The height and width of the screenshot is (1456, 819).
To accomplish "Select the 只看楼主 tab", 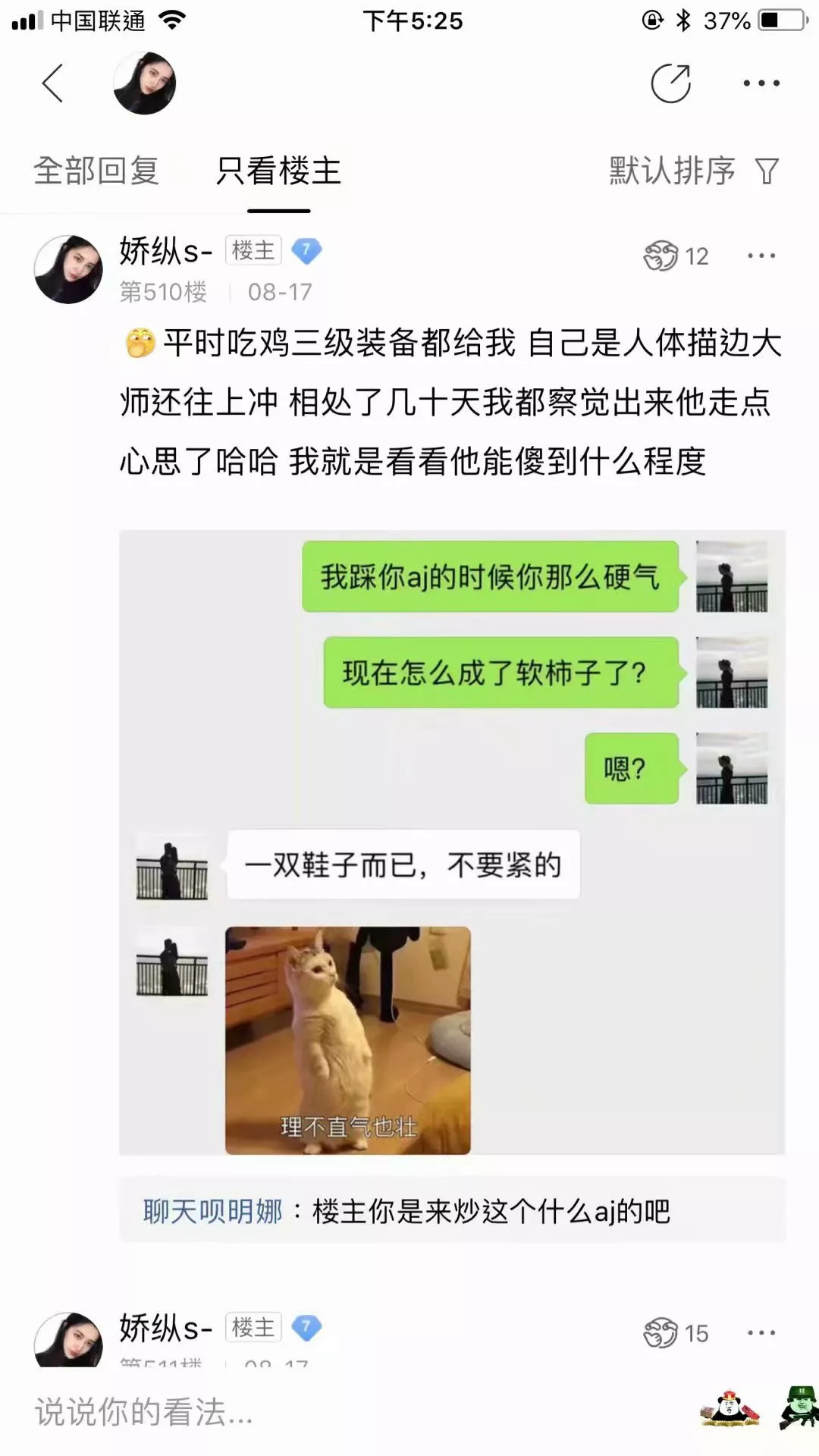I will tap(278, 171).
